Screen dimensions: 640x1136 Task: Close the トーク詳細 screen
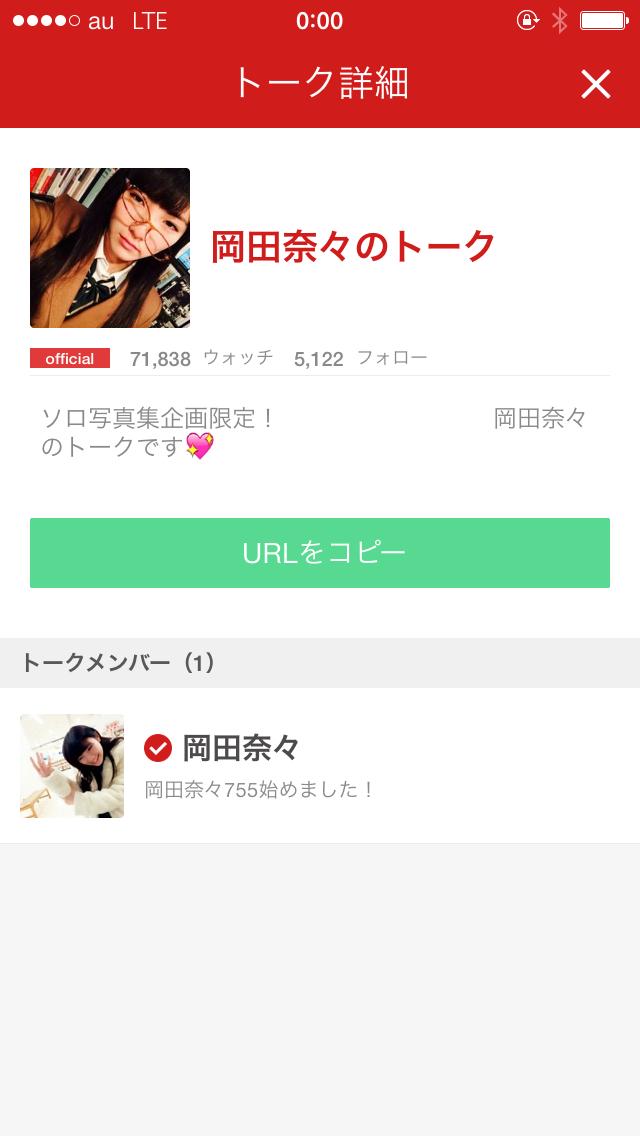tap(595, 85)
